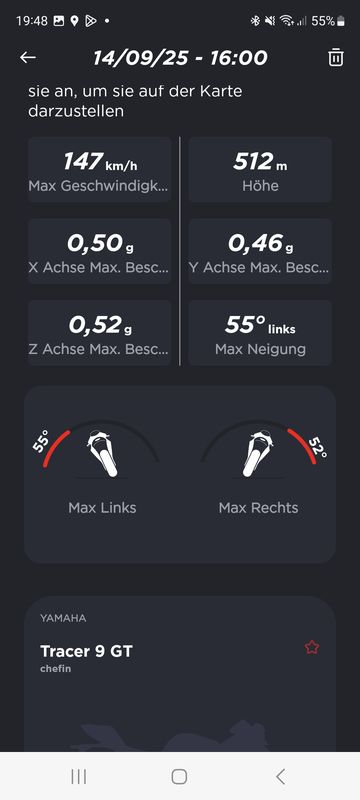360x800 pixels.
Task: Select the X Achse 0,50 g tile
Action: [x=99, y=251]
